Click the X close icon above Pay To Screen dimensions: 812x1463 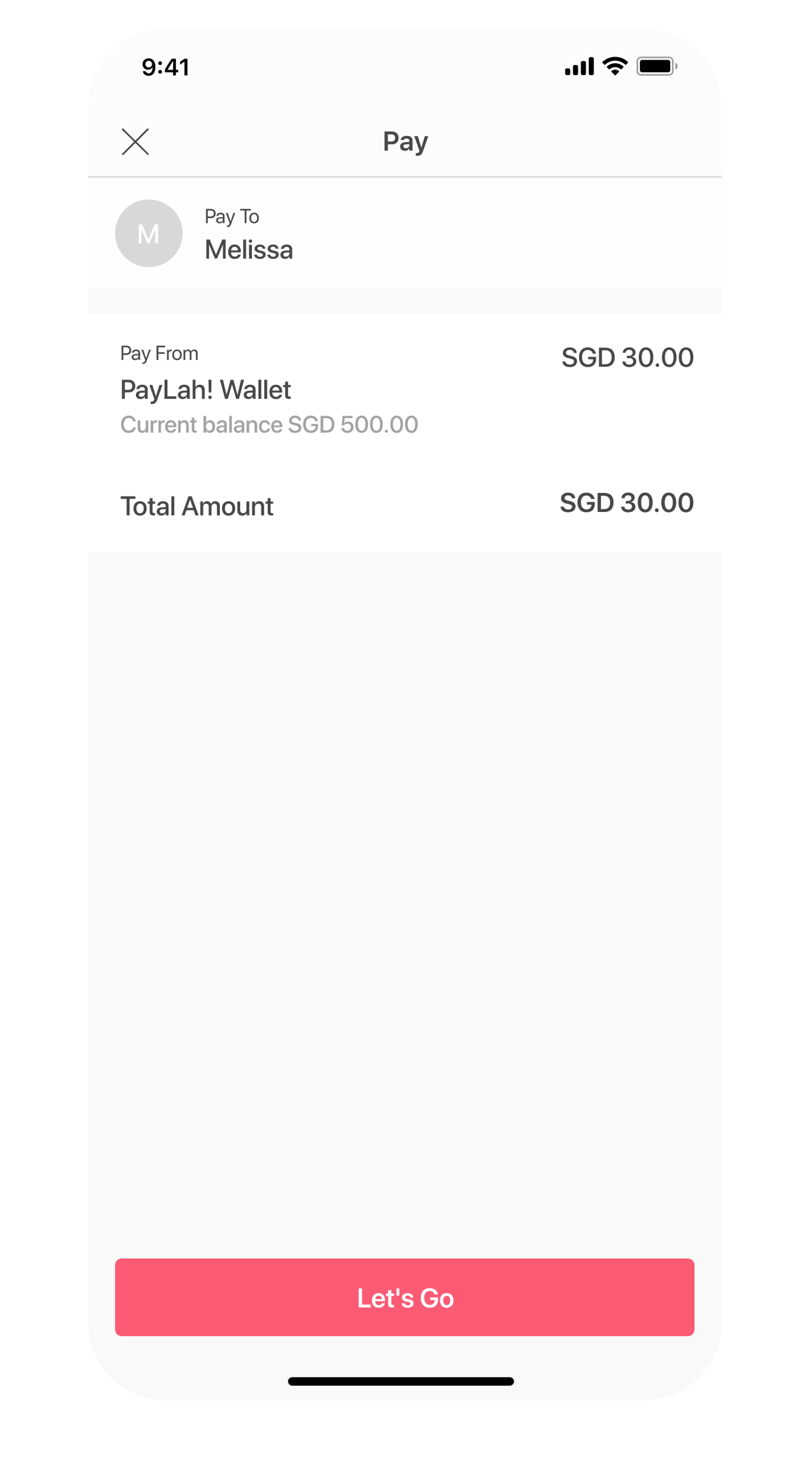coord(135,141)
